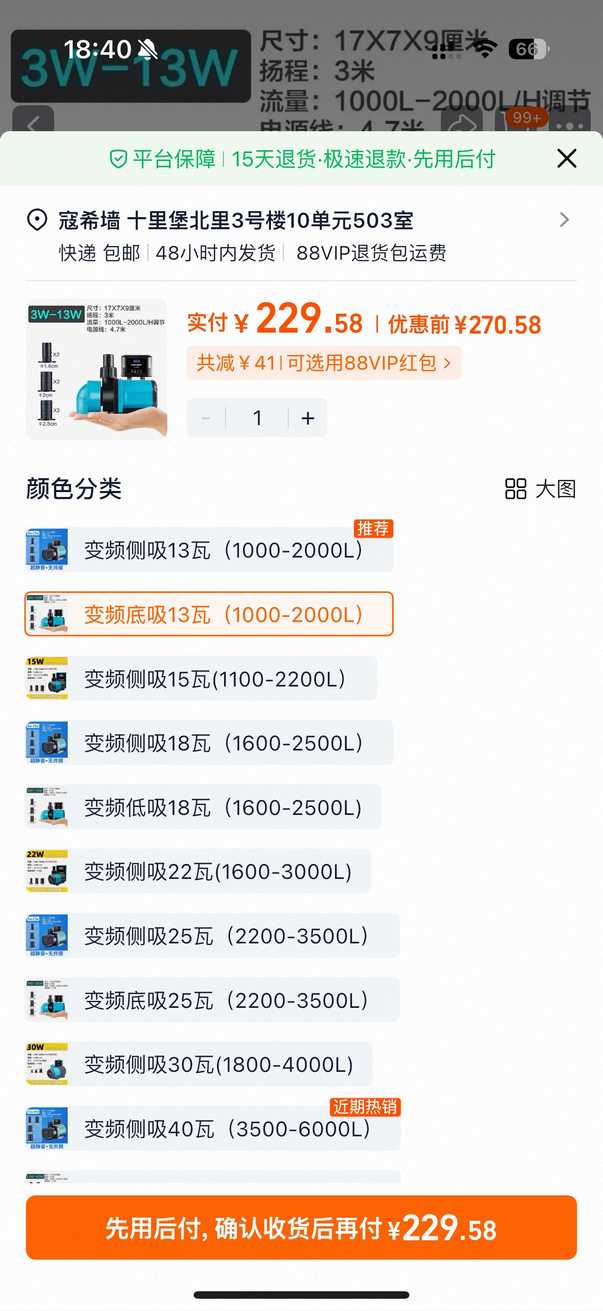Open the product preview image
Image resolution: width=603 pixels, height=1311 pixels.
coord(96,370)
